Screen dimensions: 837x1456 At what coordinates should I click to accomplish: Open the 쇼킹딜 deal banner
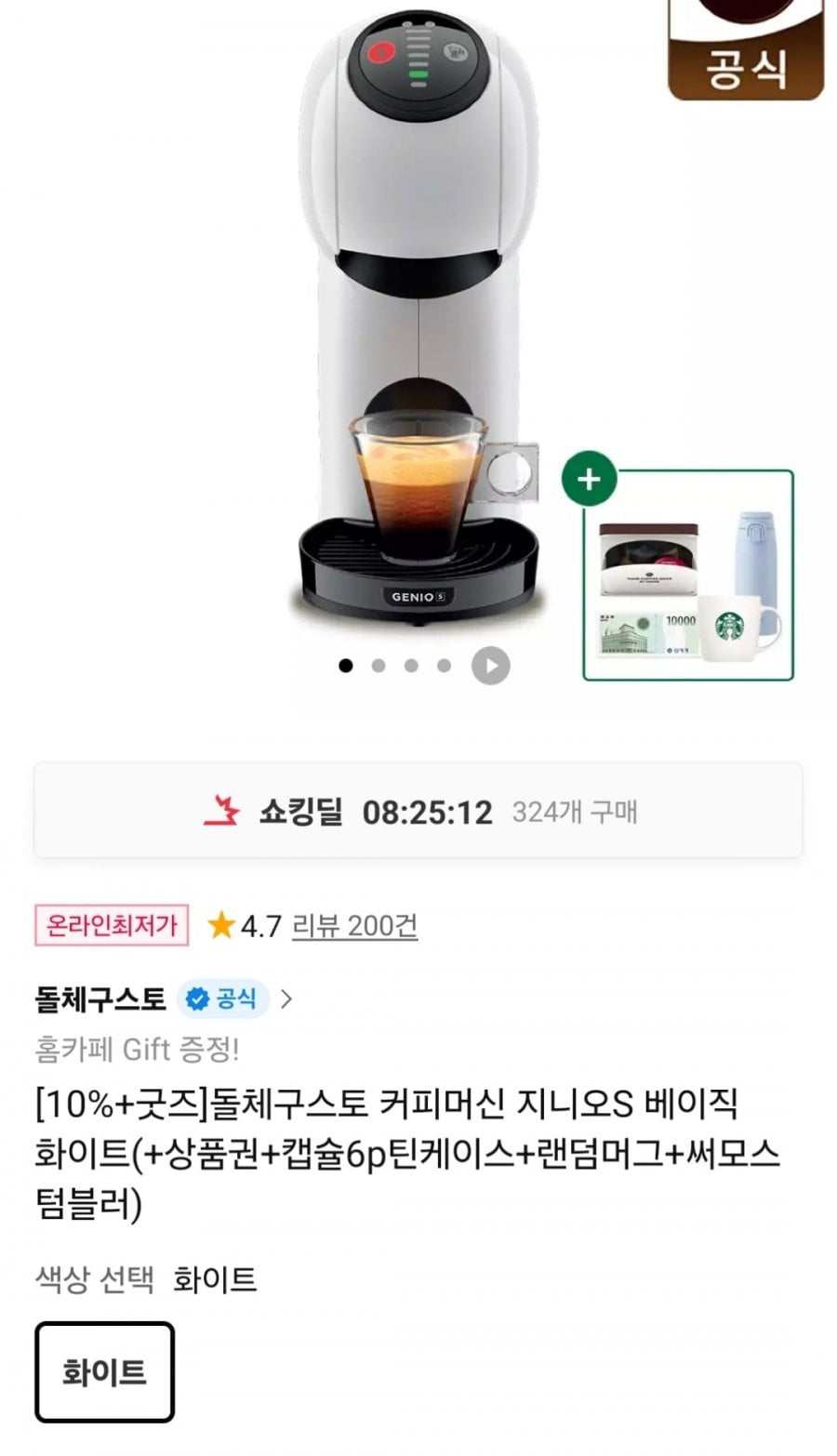coord(418,812)
